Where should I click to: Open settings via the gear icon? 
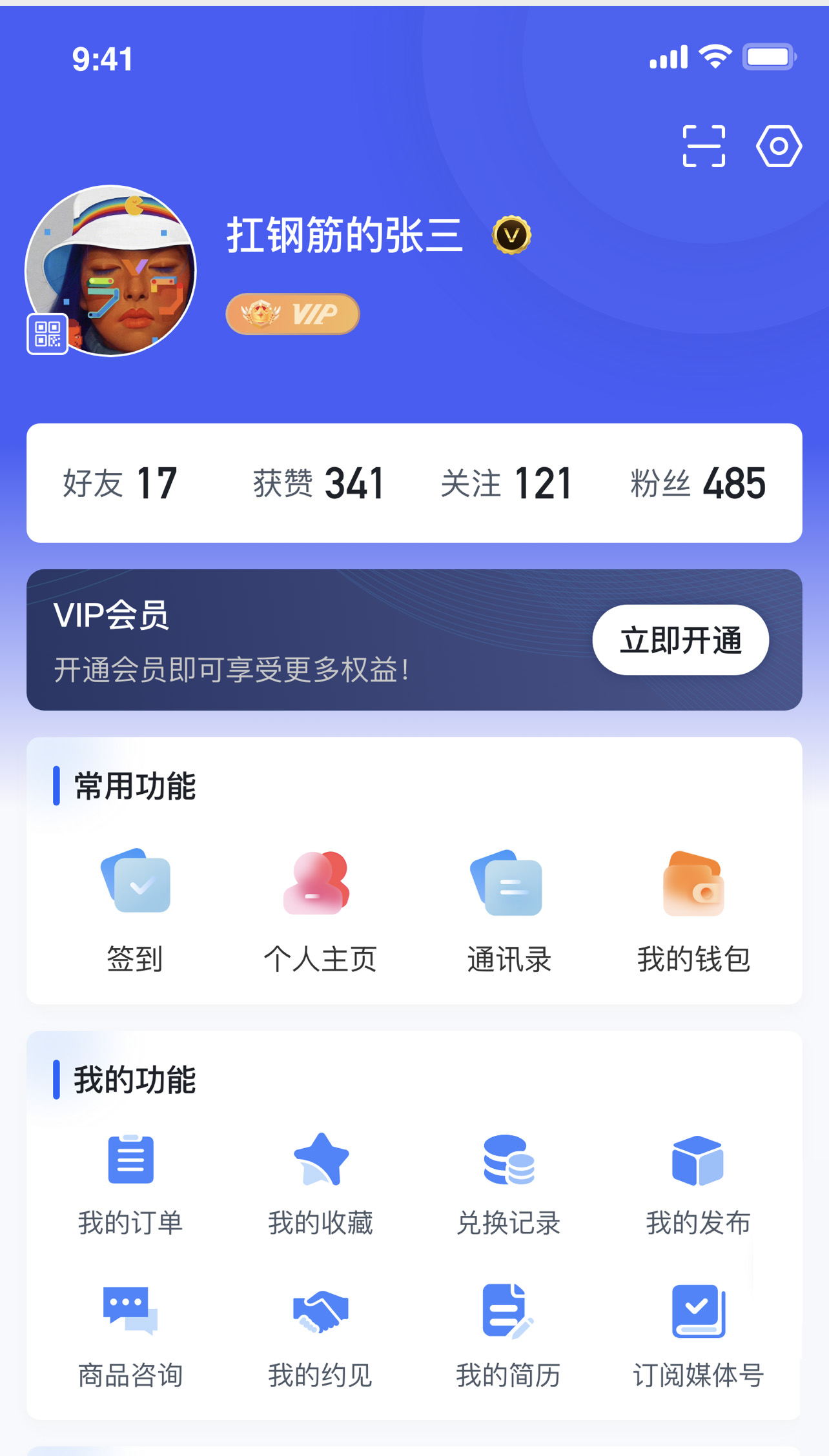[779, 146]
